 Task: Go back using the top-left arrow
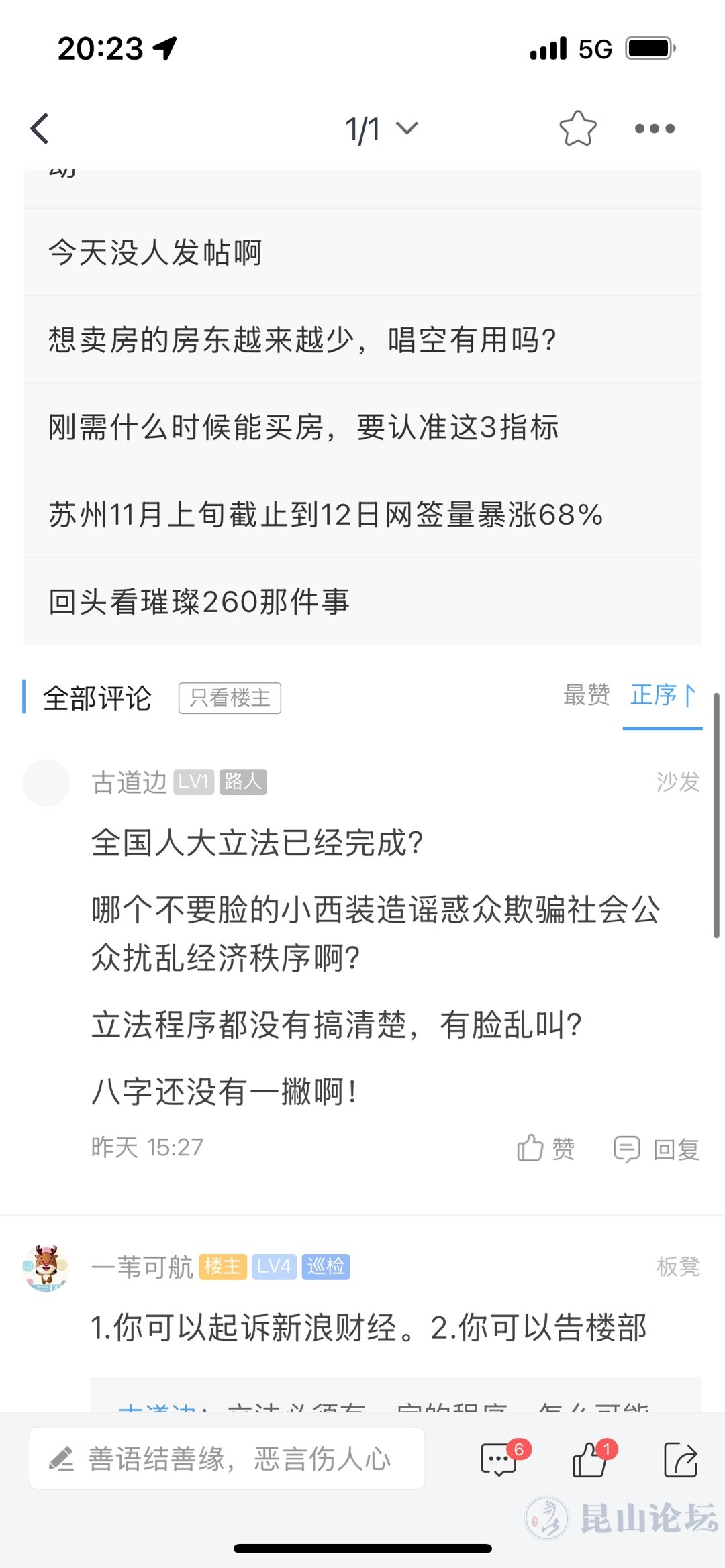(40, 128)
